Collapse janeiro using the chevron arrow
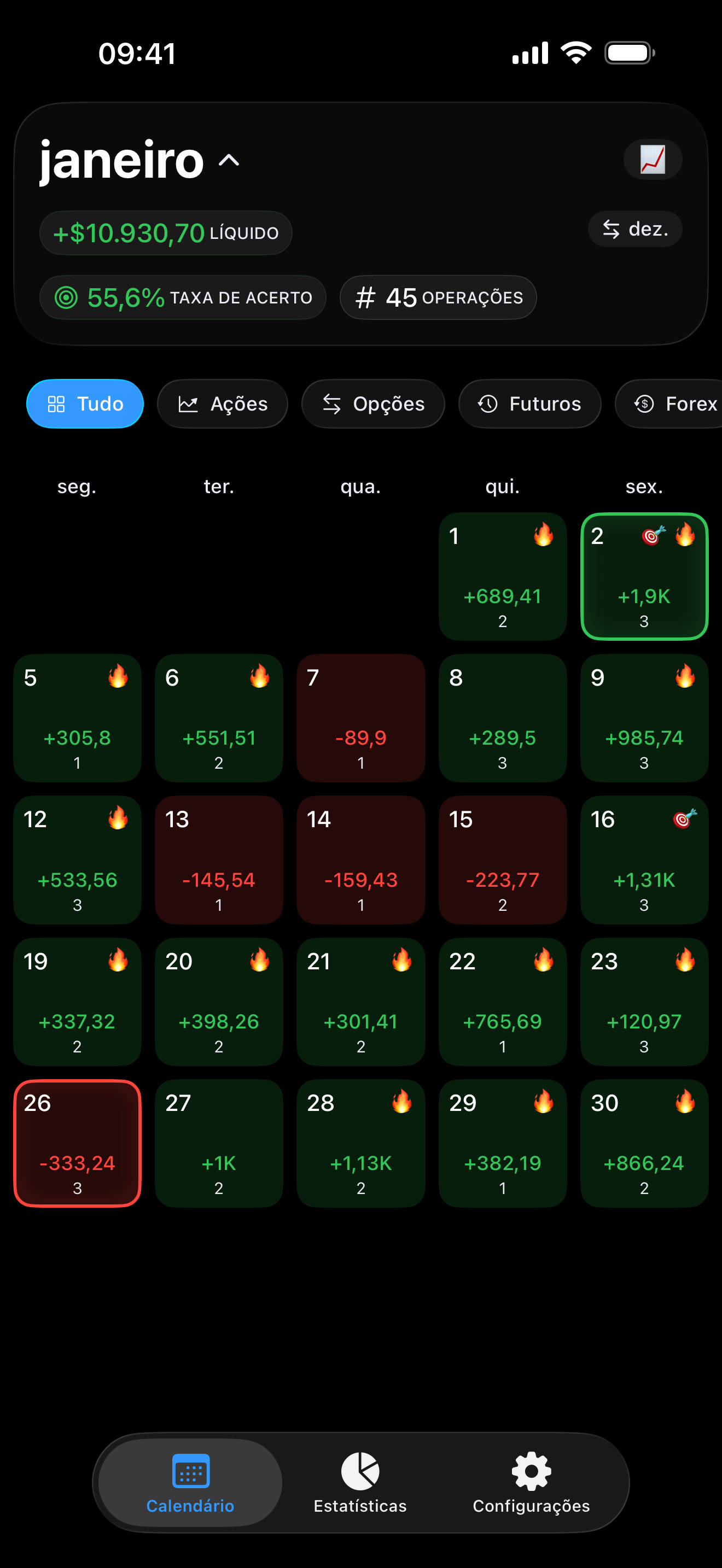Image resolution: width=722 pixels, height=1568 pixels. (228, 162)
